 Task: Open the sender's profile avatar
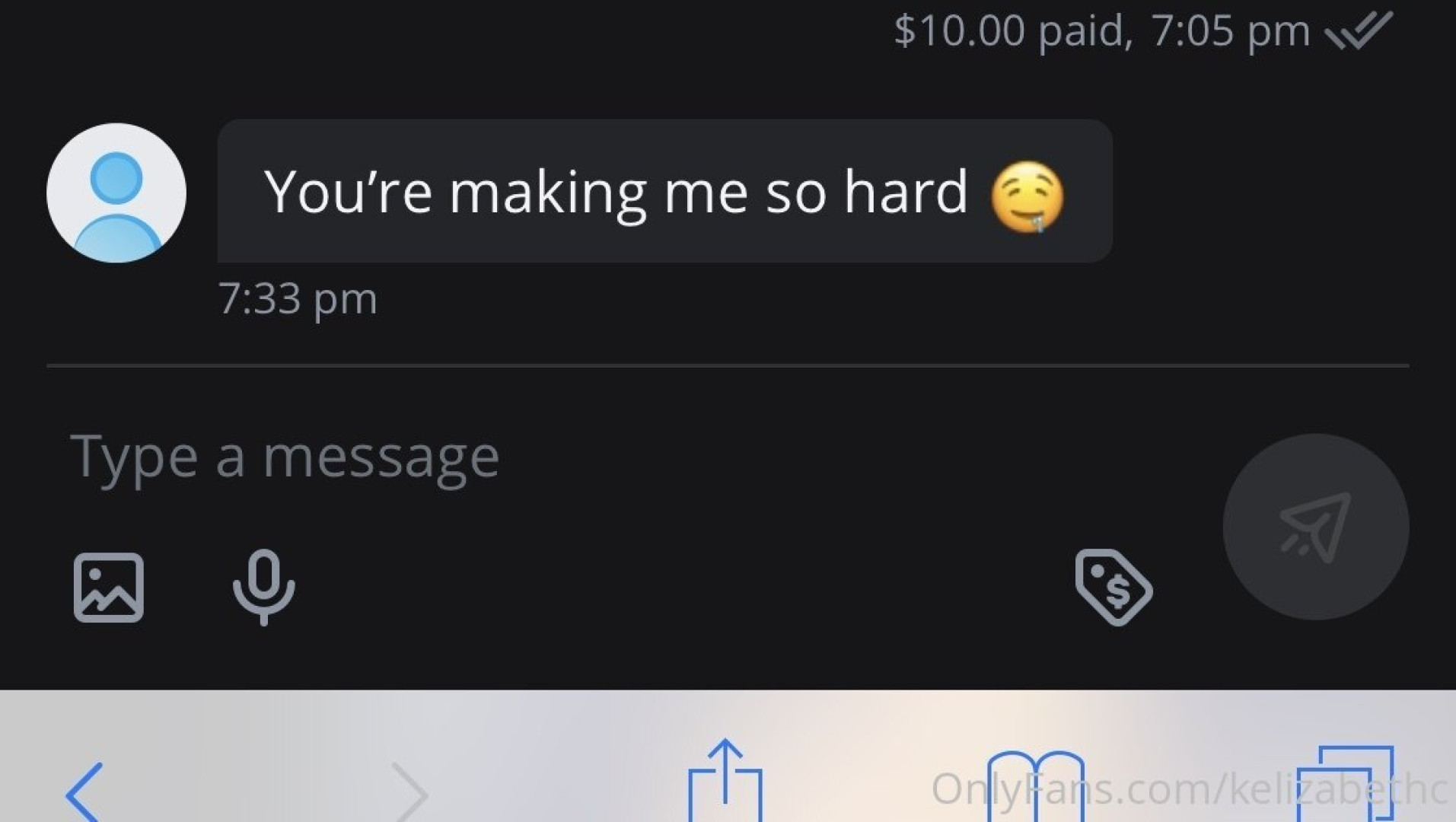click(116, 193)
